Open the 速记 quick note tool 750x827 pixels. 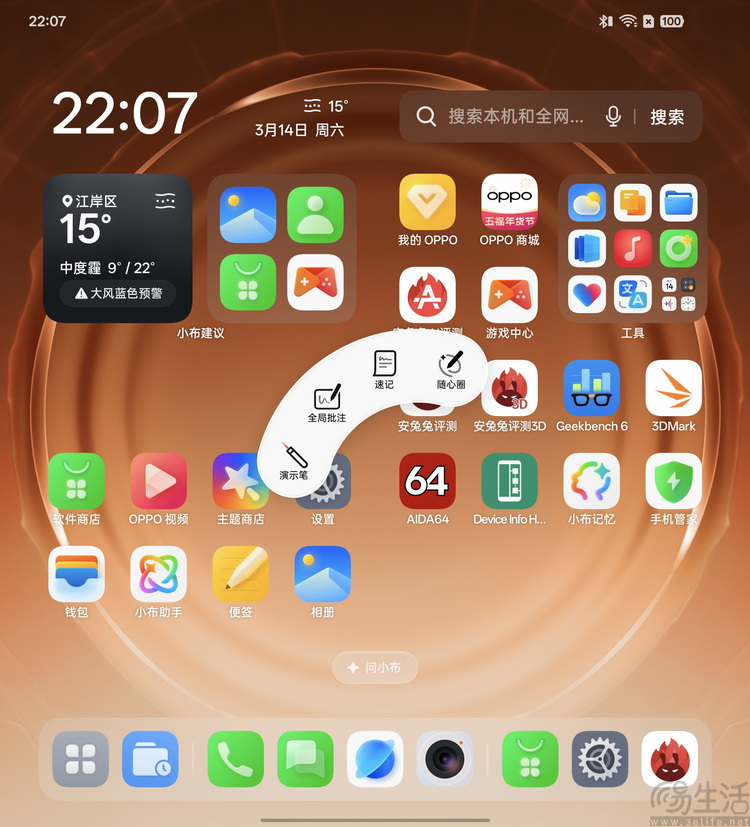tap(385, 367)
